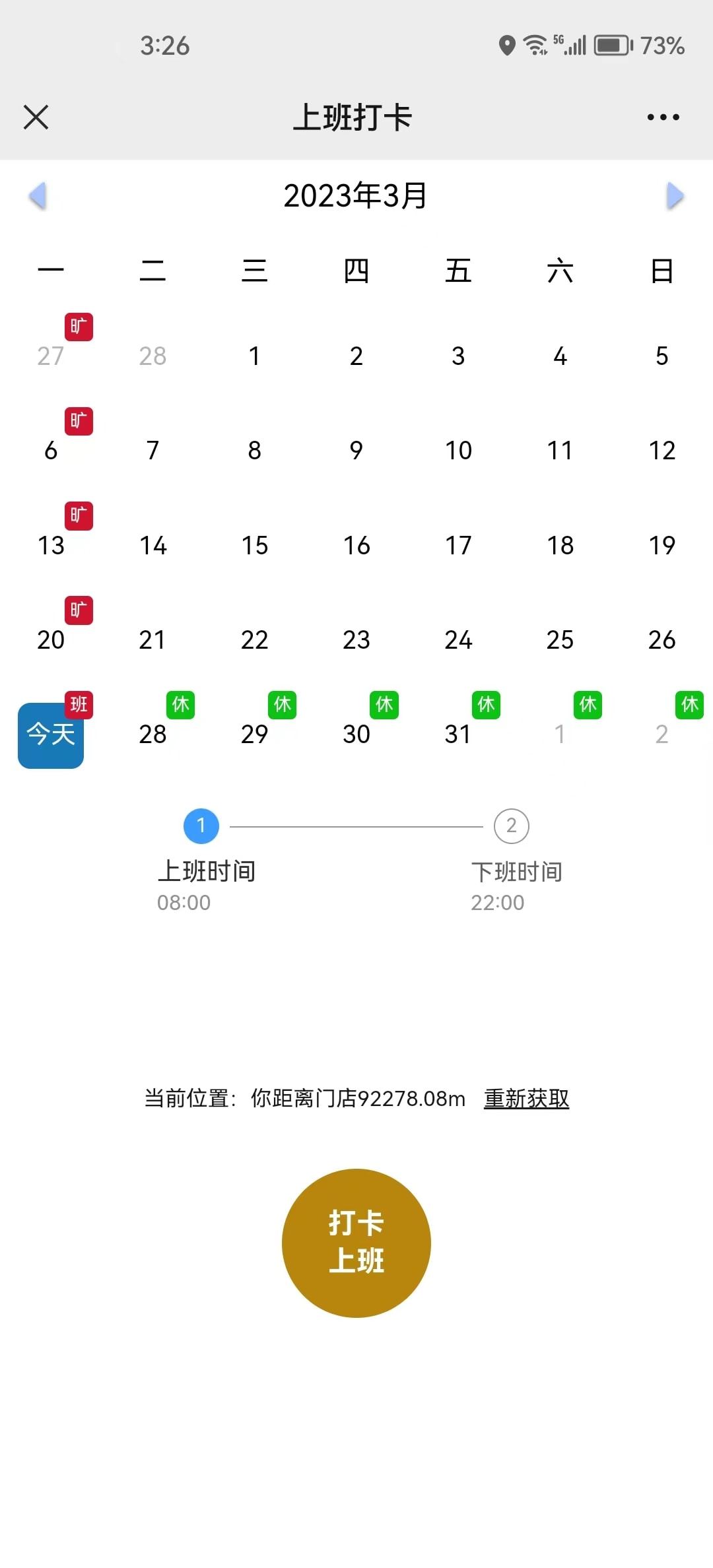The image size is (713, 1568).
Task: Select March 15 on the calendar
Action: click(x=255, y=546)
